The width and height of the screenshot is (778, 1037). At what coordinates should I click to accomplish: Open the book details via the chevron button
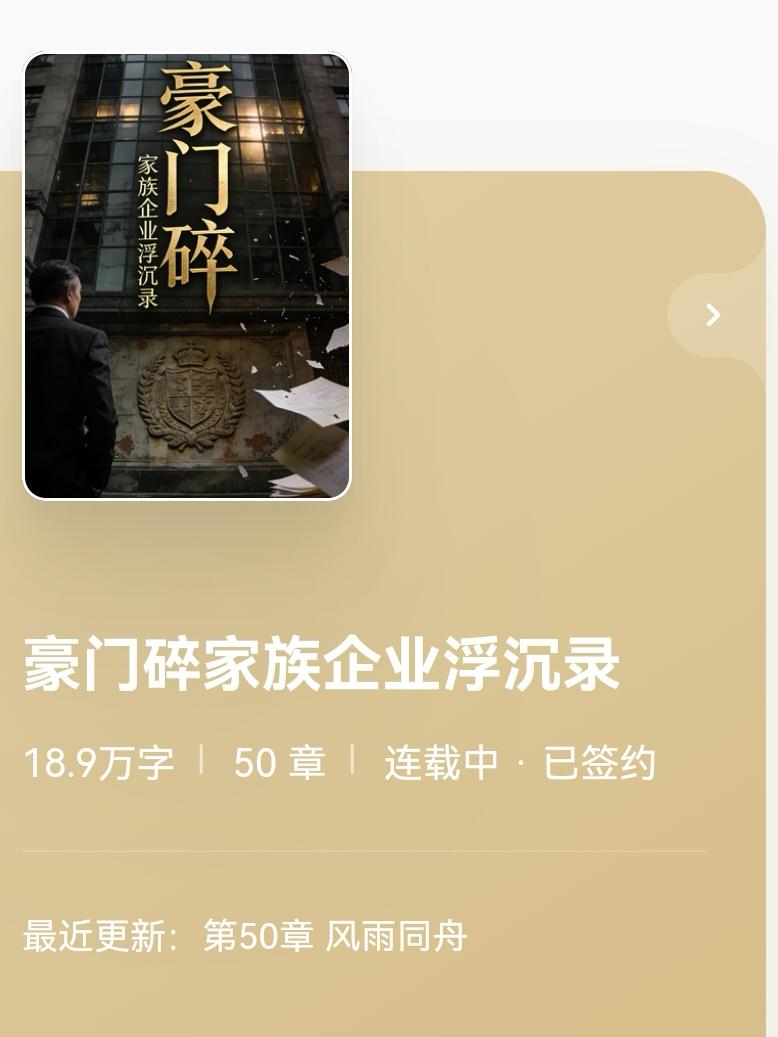(710, 315)
